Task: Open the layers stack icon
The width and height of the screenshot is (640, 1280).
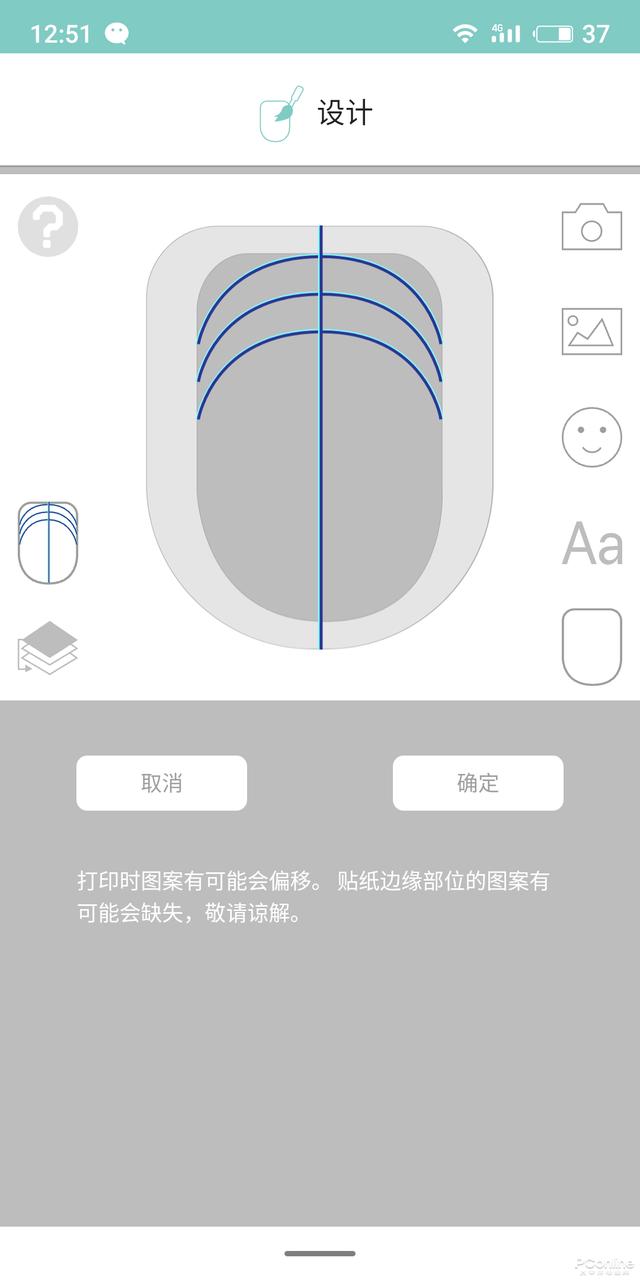Action: (x=48, y=647)
